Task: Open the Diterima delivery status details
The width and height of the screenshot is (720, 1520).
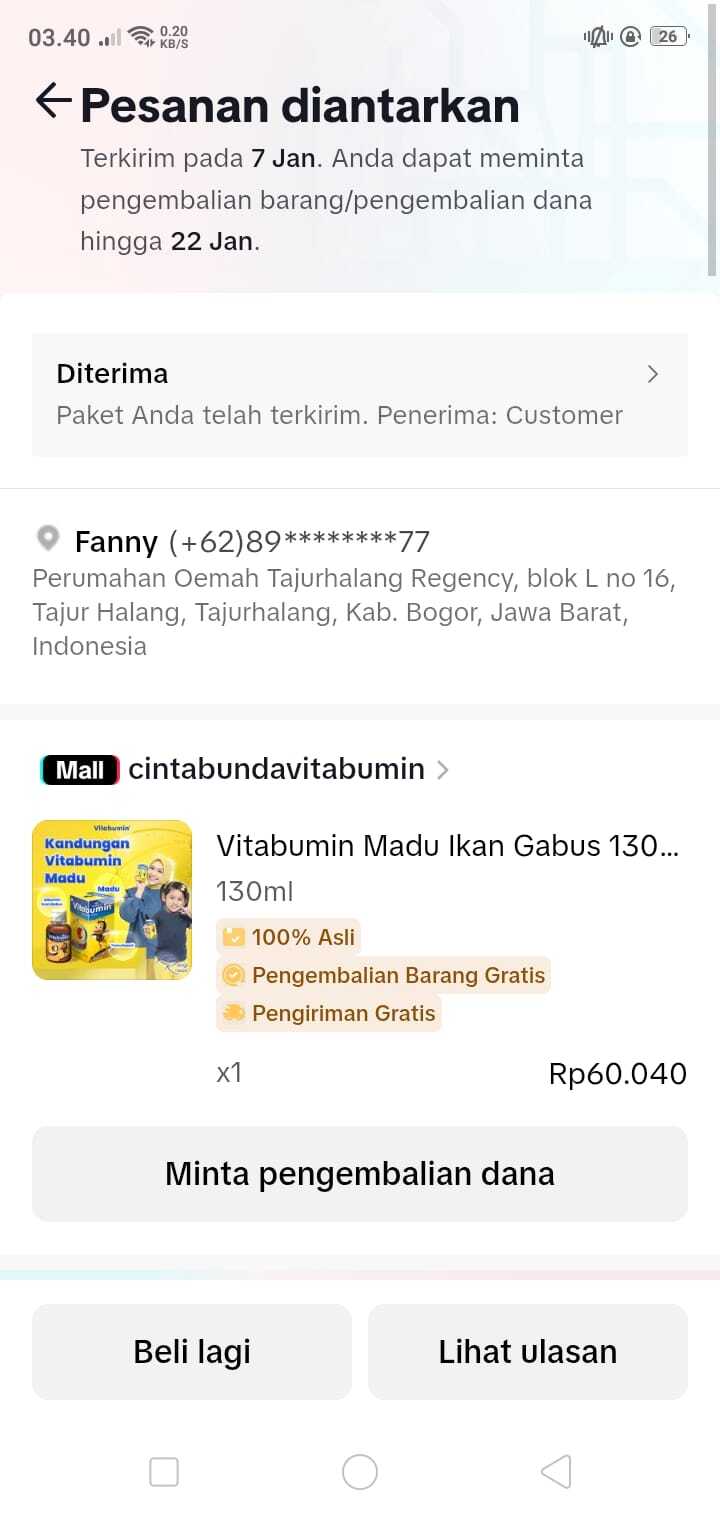Action: pyautogui.click(x=360, y=394)
